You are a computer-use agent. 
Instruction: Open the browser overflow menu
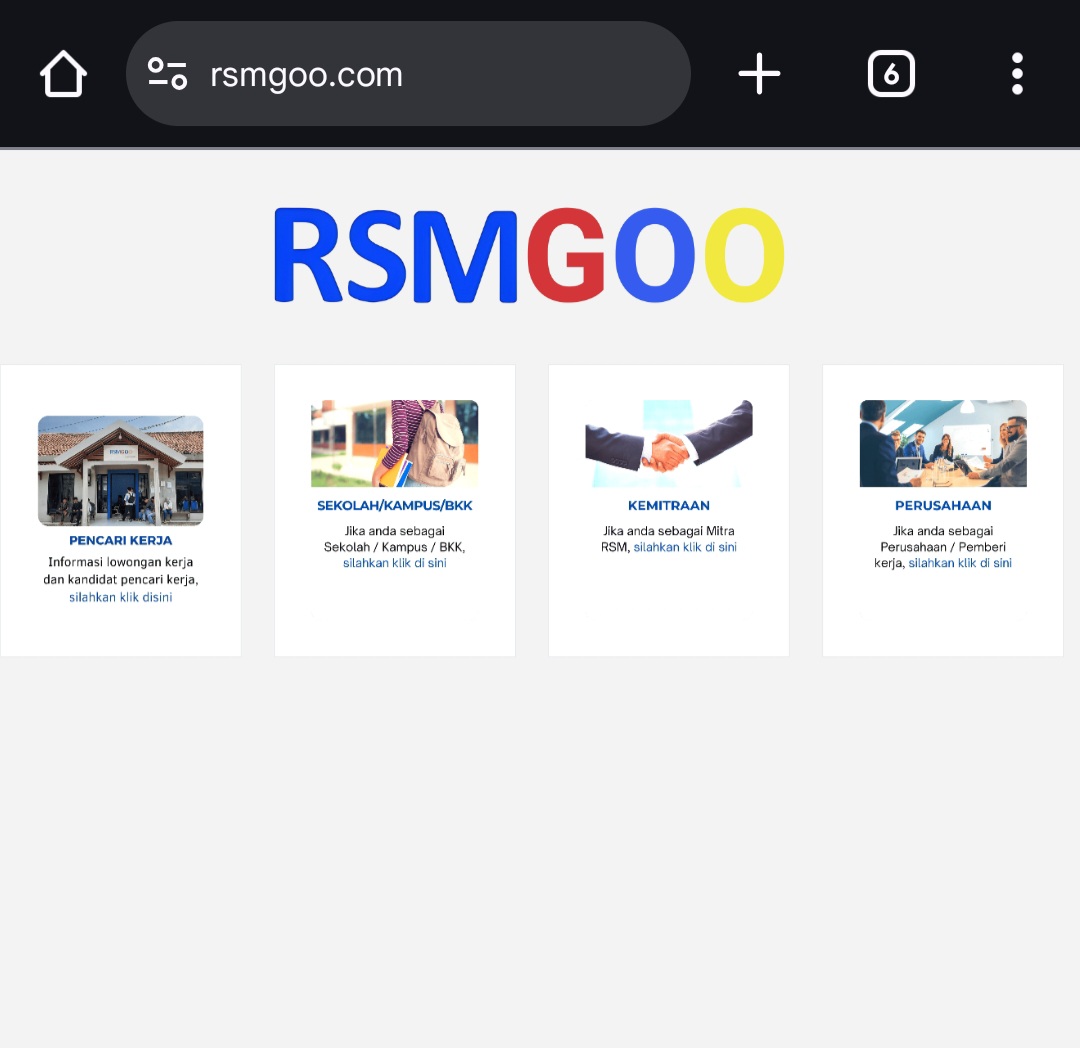[x=1017, y=74]
